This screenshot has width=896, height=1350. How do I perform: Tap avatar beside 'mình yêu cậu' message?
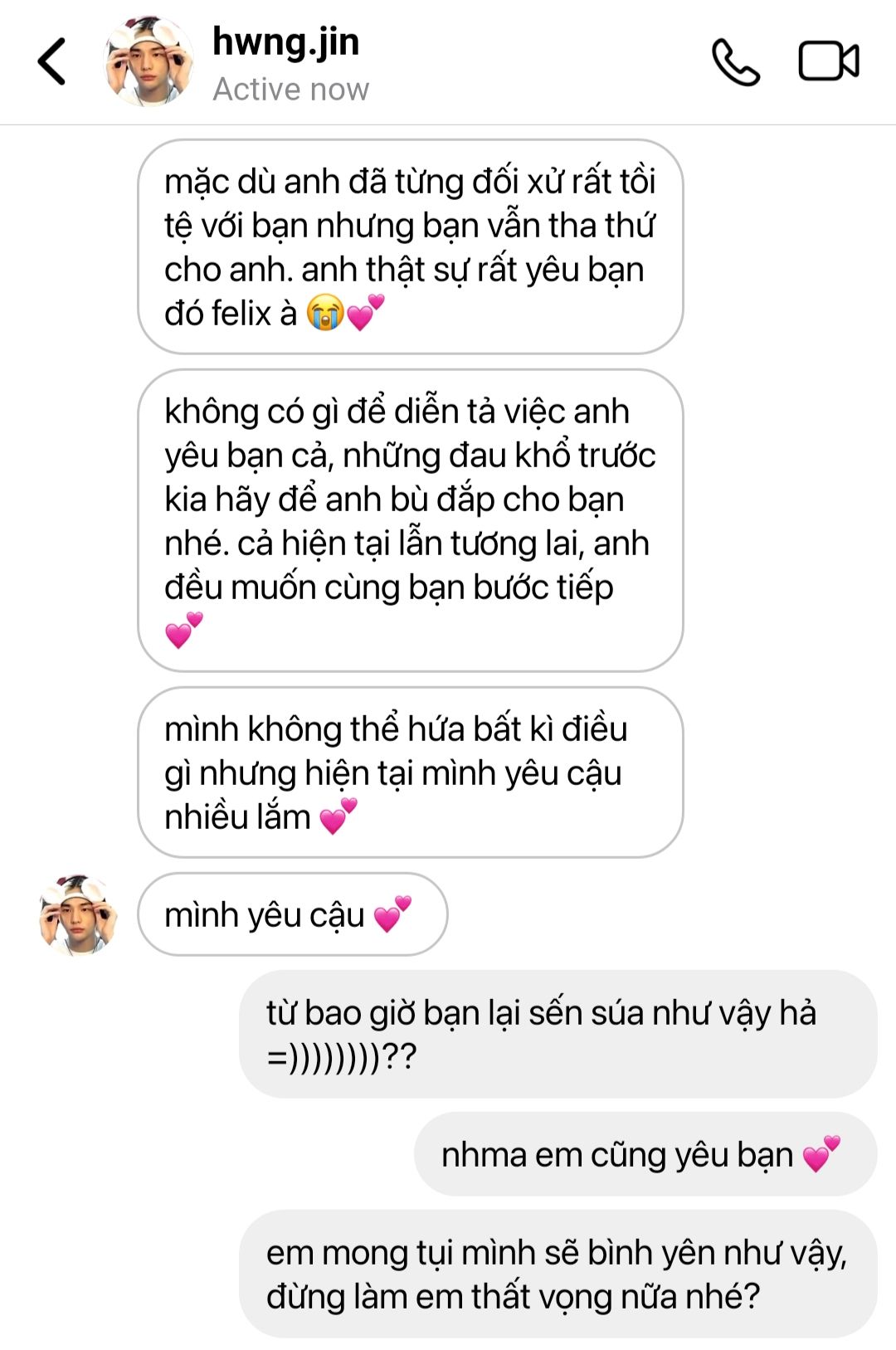[x=78, y=914]
